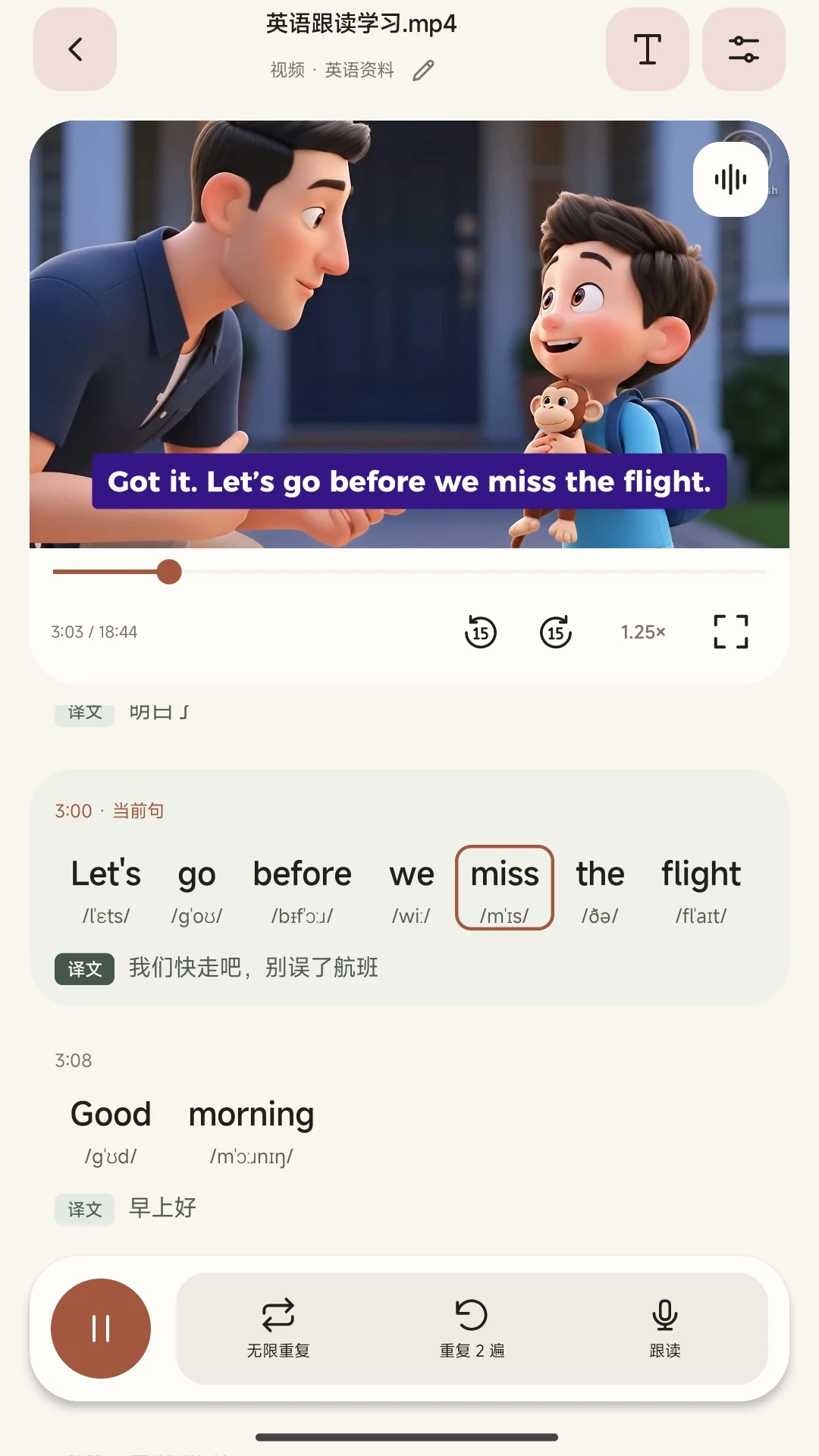819x1456 pixels.
Task: Select the word "Let's"
Action: 106,887
